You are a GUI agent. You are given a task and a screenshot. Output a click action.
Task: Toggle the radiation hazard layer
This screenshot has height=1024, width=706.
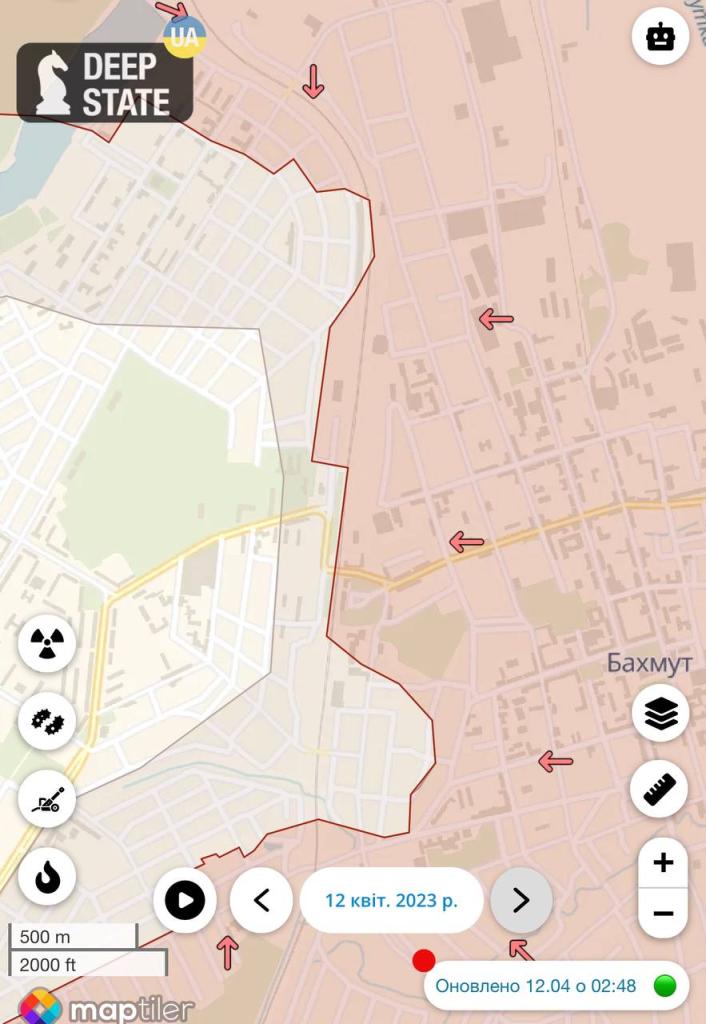point(47,643)
